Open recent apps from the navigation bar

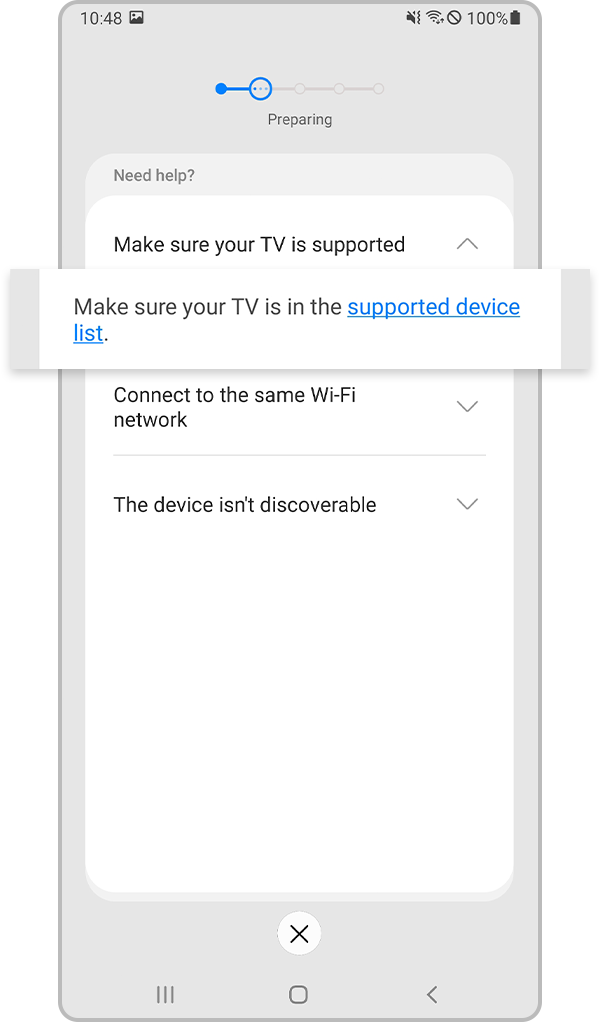[x=166, y=994]
